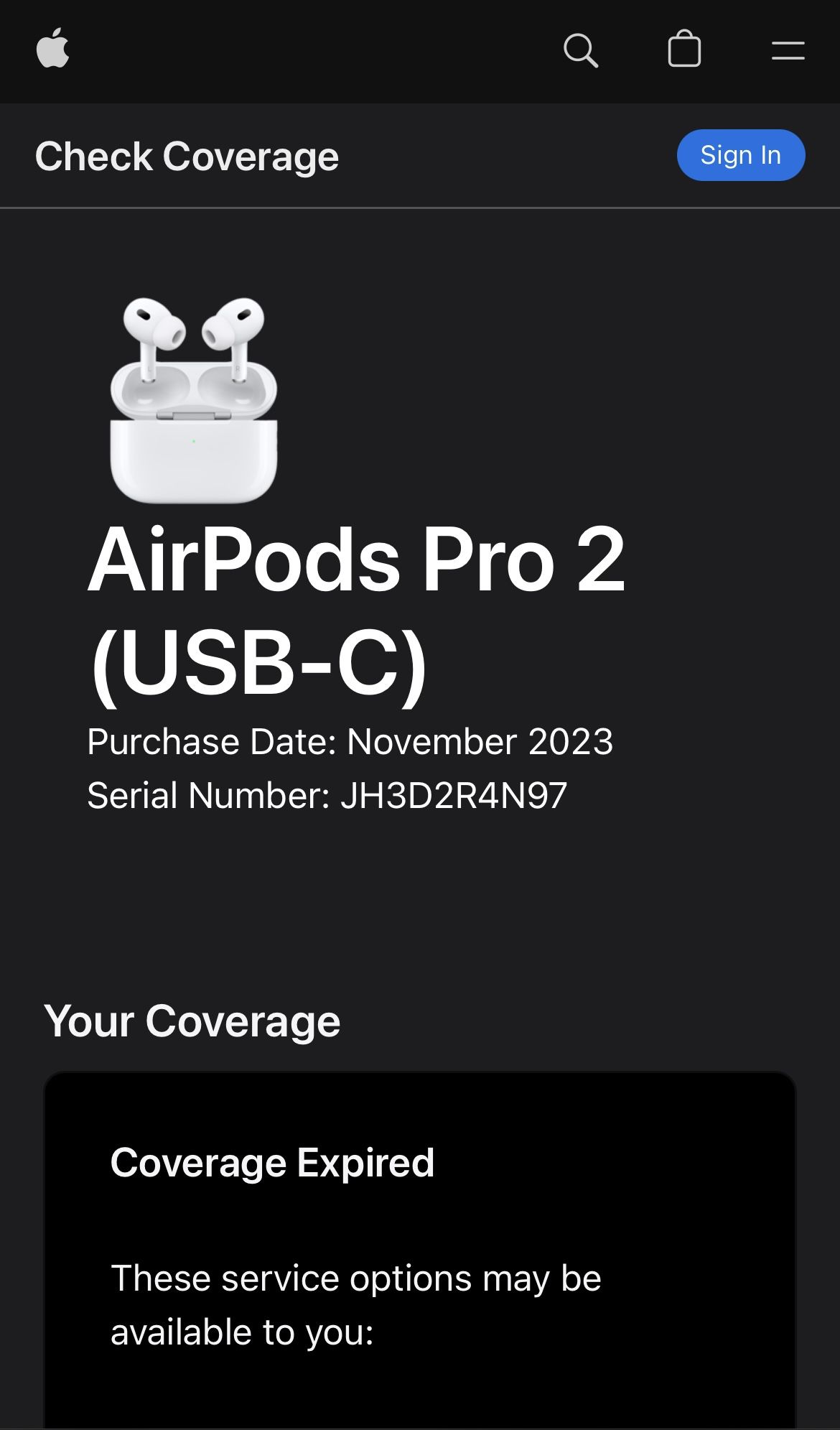
Task: Tap the Sign In button
Action: click(x=740, y=155)
